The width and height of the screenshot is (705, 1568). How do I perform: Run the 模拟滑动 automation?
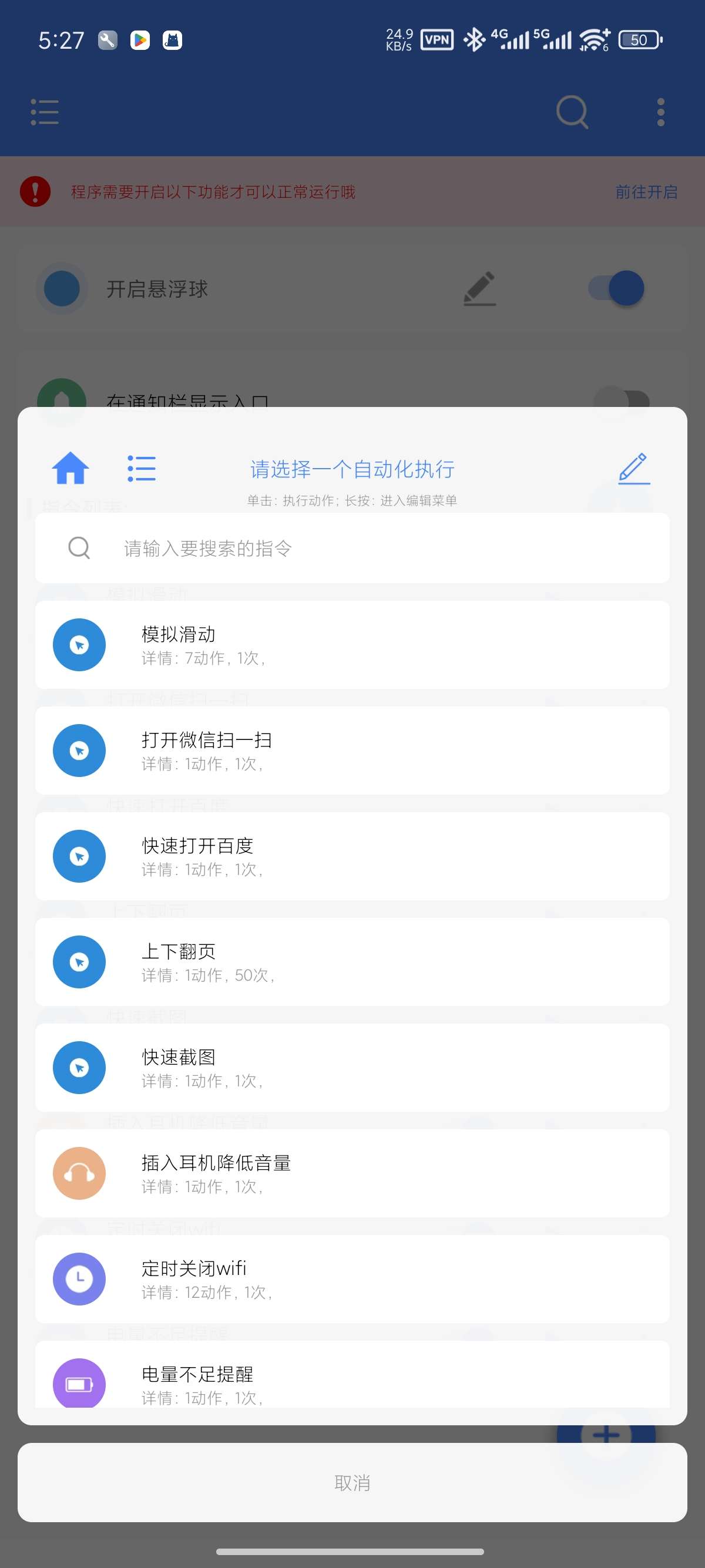[x=352, y=645]
